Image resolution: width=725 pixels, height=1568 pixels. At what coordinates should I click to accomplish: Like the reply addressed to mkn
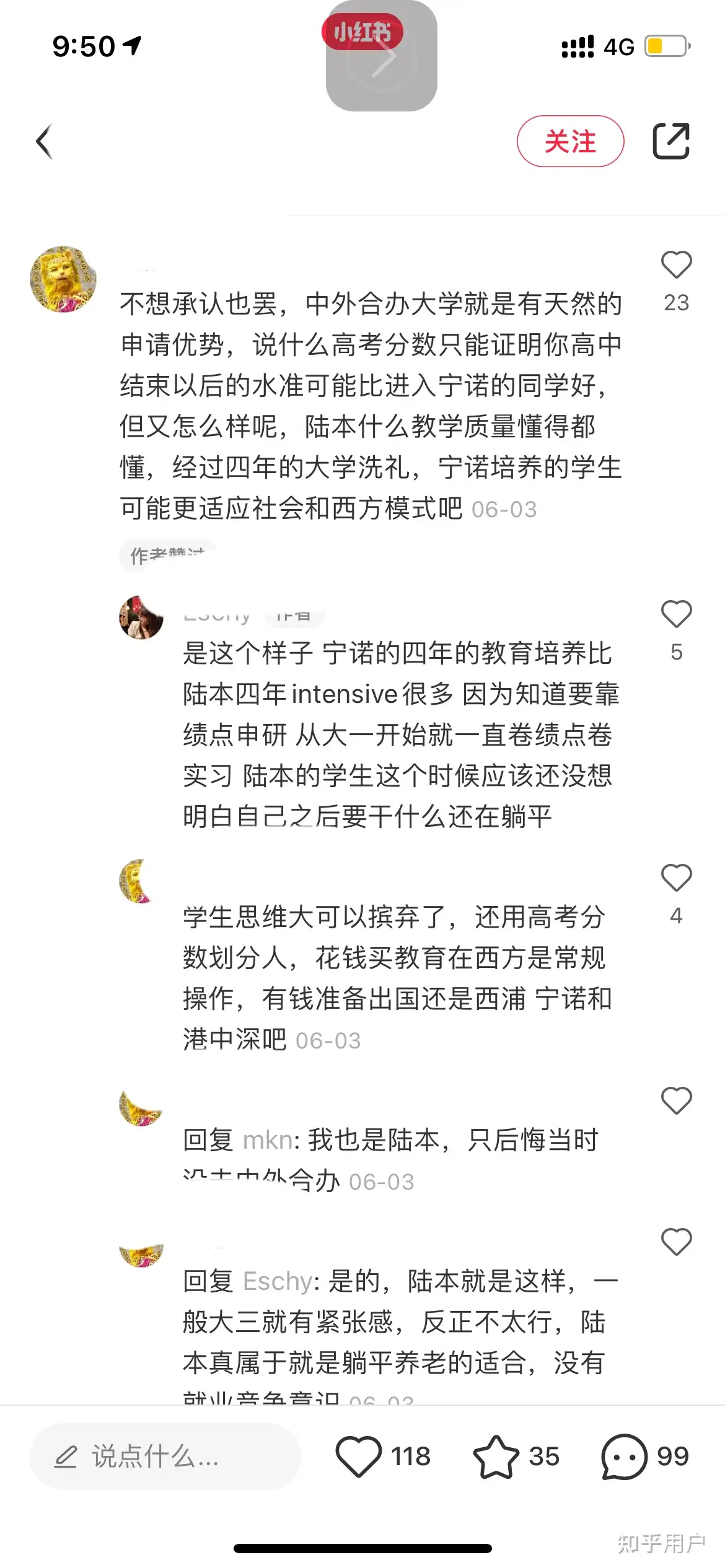[676, 1102]
